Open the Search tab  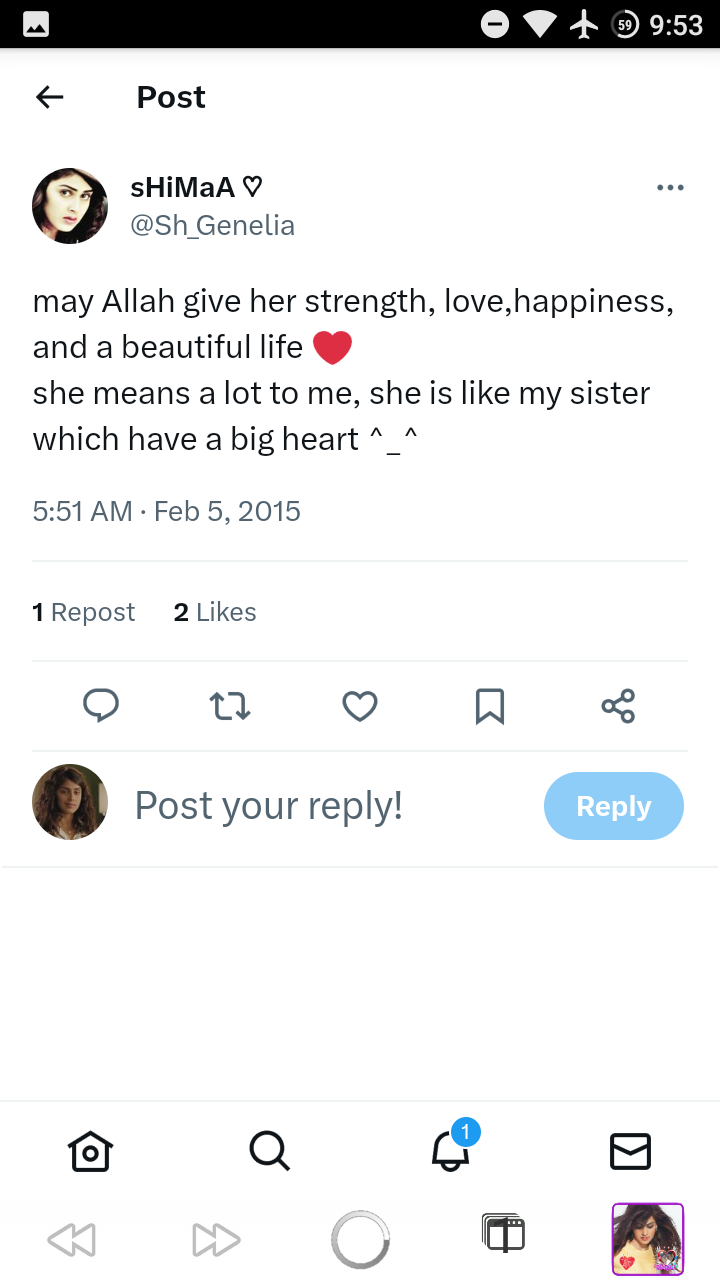coord(269,1151)
